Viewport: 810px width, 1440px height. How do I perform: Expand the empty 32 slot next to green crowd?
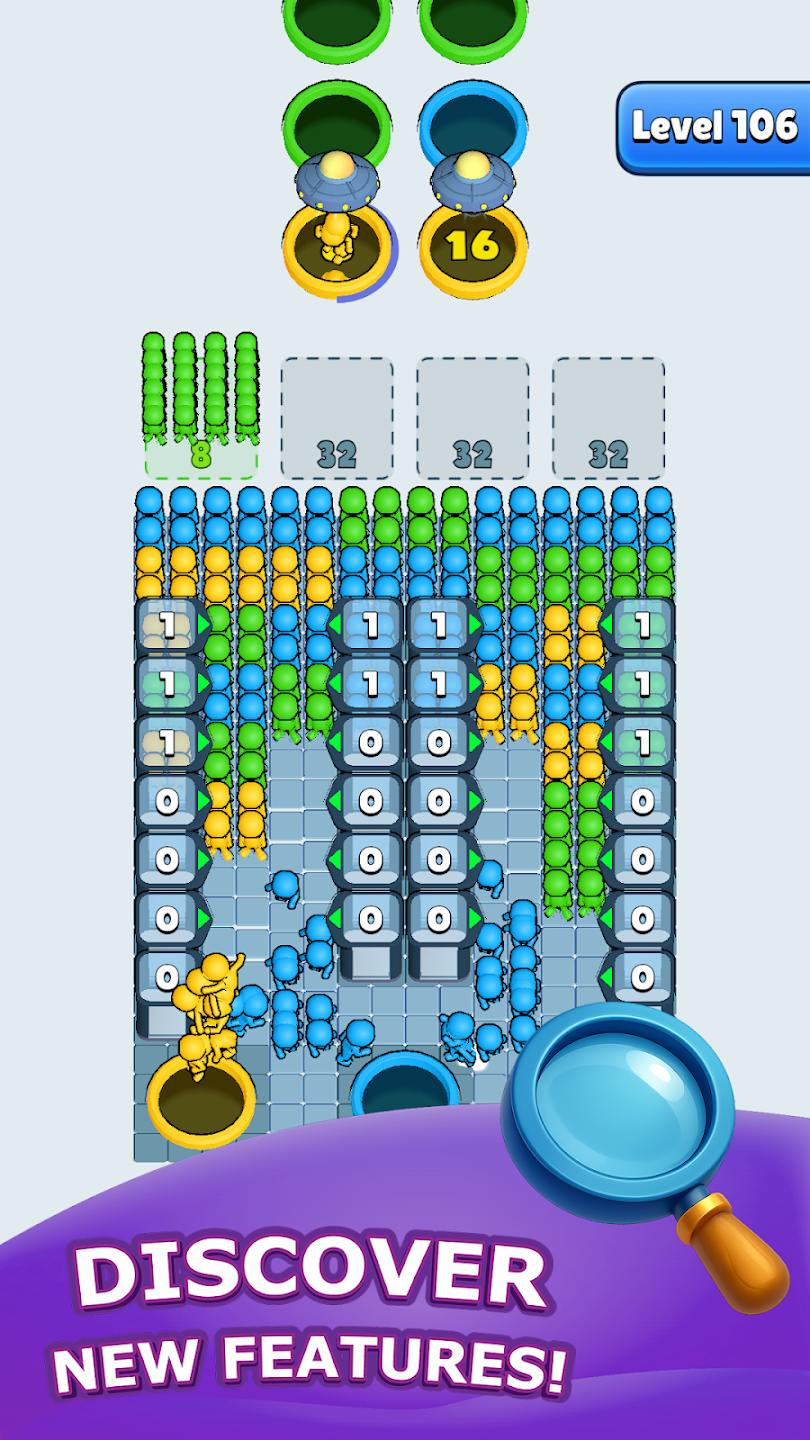pyautogui.click(x=338, y=415)
